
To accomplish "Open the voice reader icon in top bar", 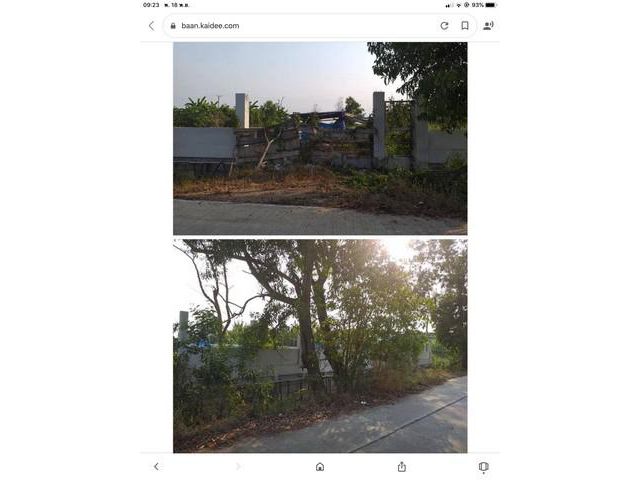I will pyautogui.click(x=488, y=26).
